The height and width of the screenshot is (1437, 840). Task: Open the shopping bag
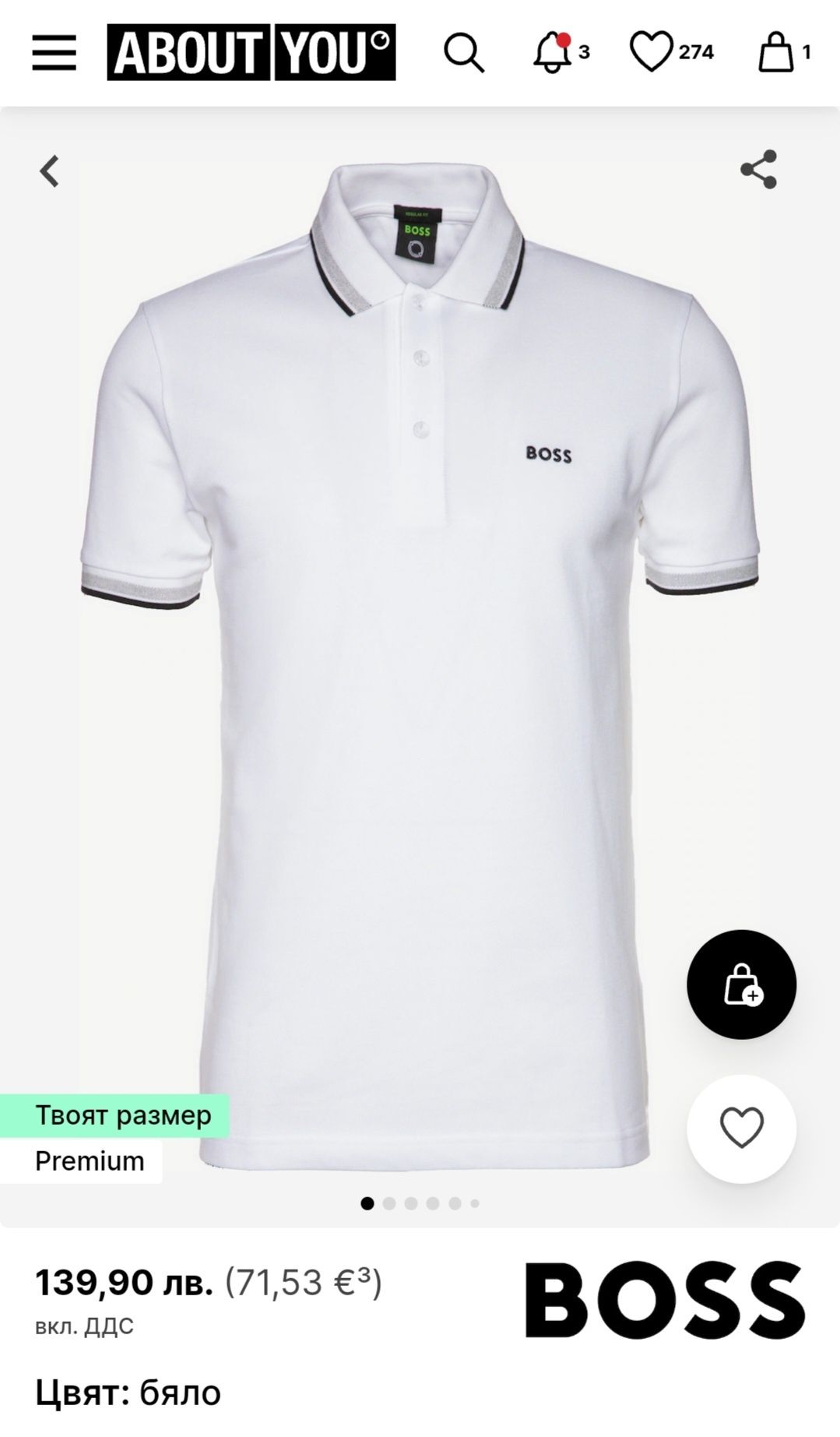[775, 52]
